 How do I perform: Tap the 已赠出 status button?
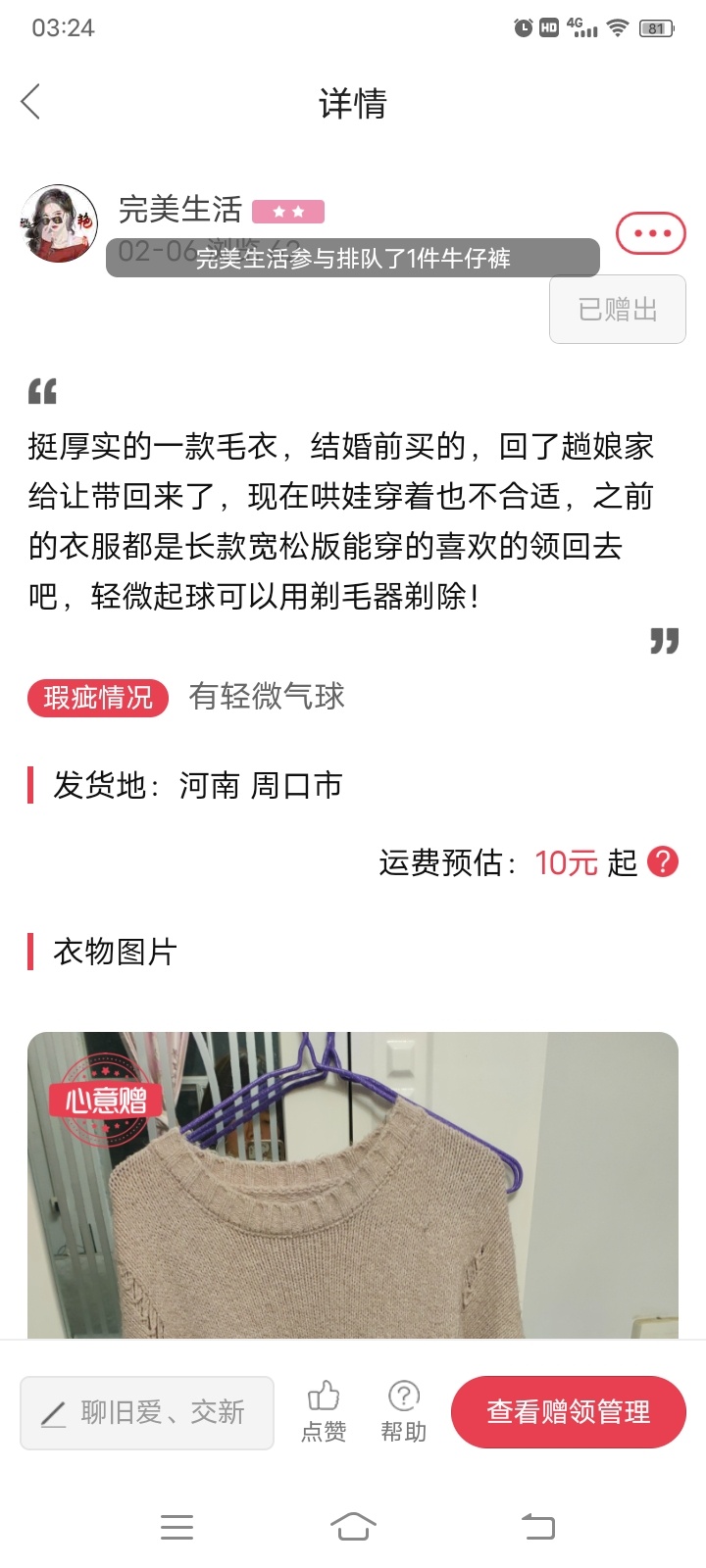[618, 310]
